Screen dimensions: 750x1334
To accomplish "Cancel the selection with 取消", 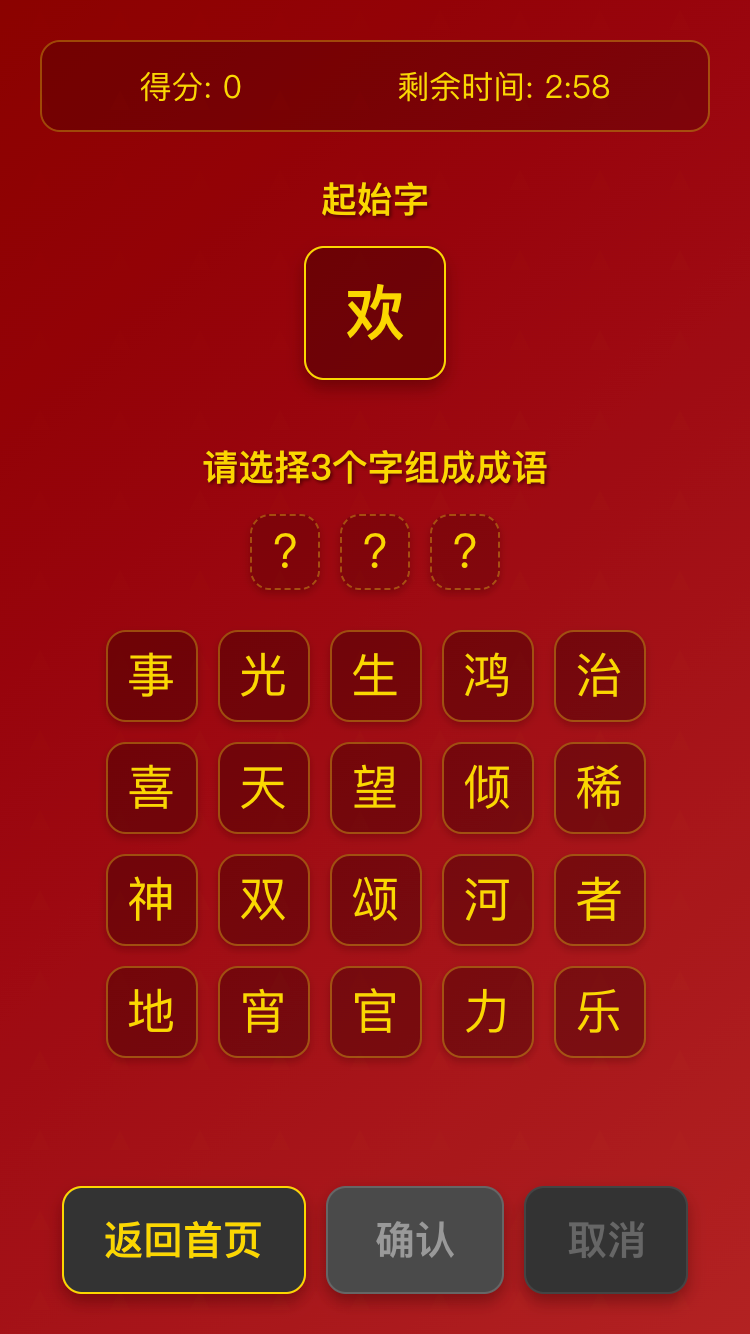I will click(x=606, y=1240).
